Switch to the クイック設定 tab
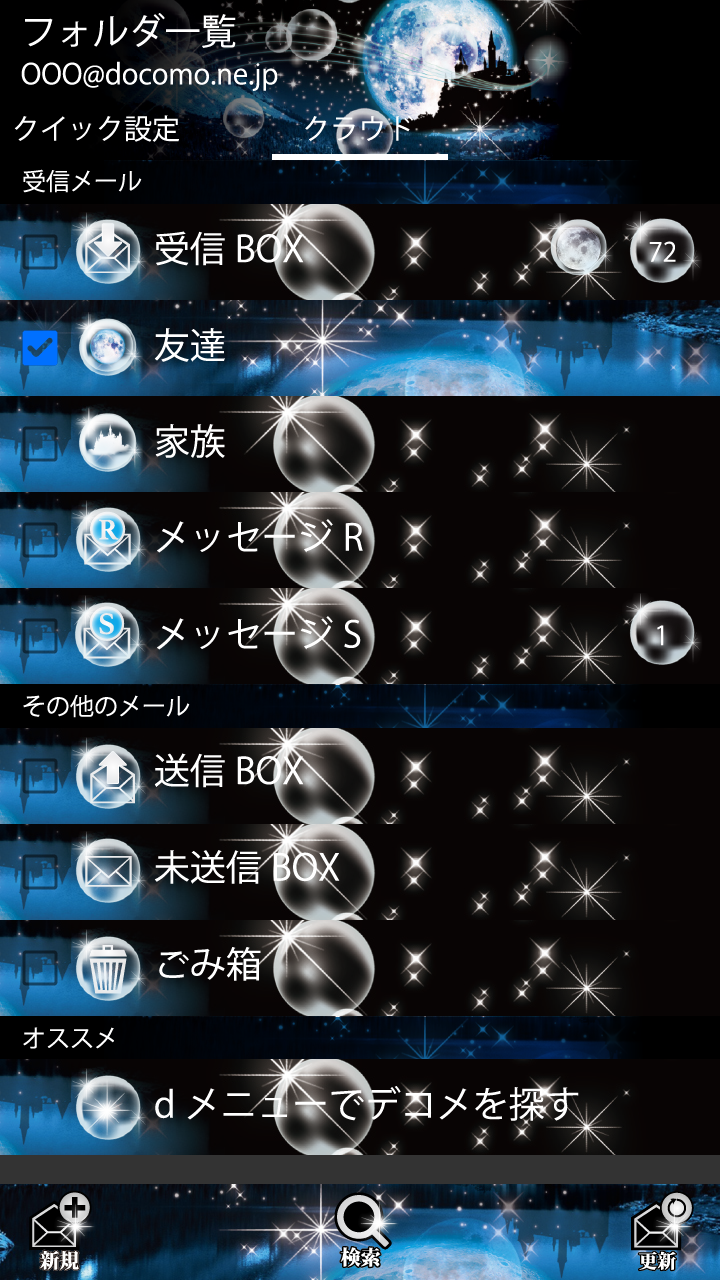This screenshot has width=720, height=1280. pos(96,130)
